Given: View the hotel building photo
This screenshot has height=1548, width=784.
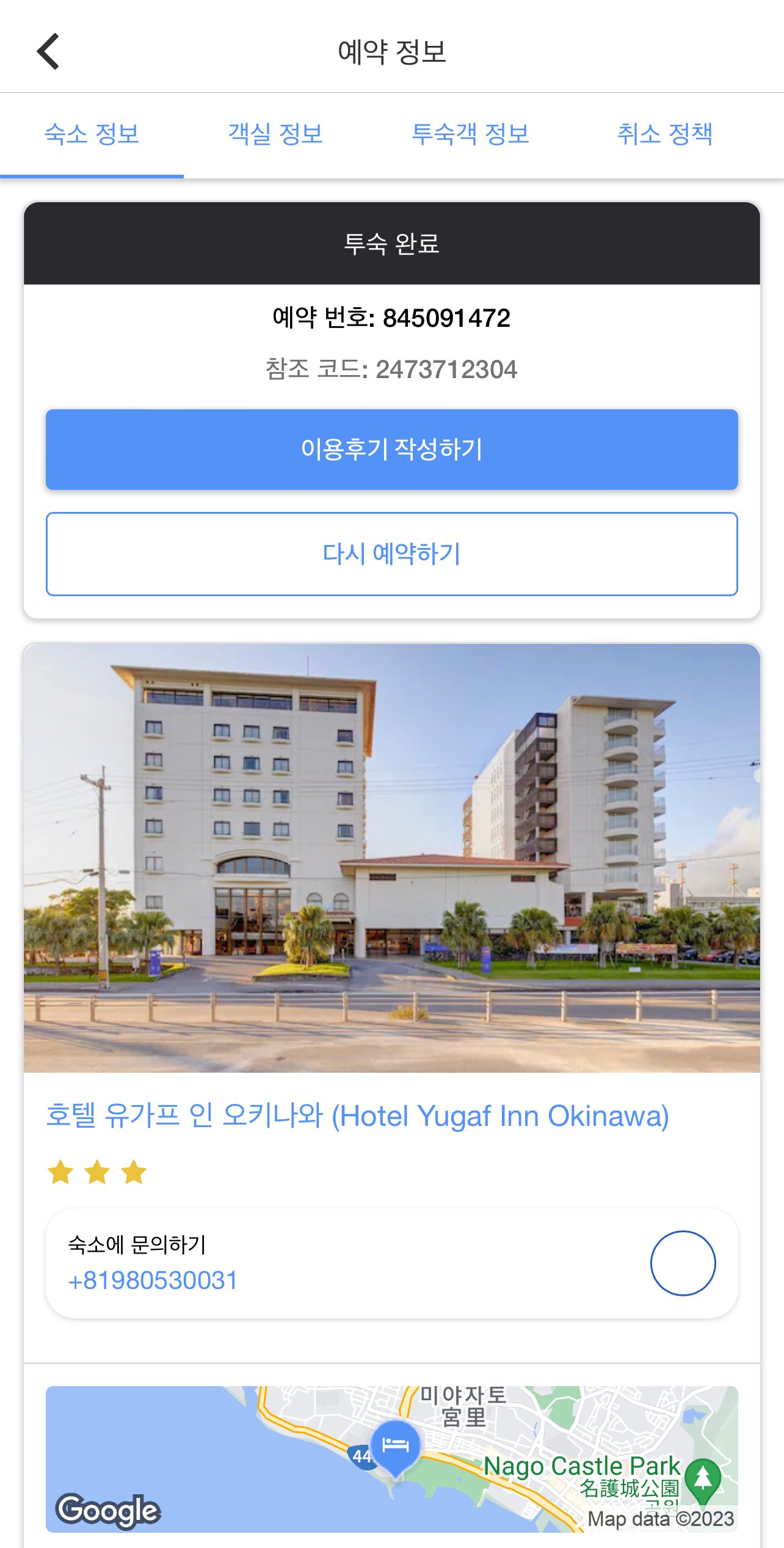Looking at the screenshot, I should (x=392, y=858).
